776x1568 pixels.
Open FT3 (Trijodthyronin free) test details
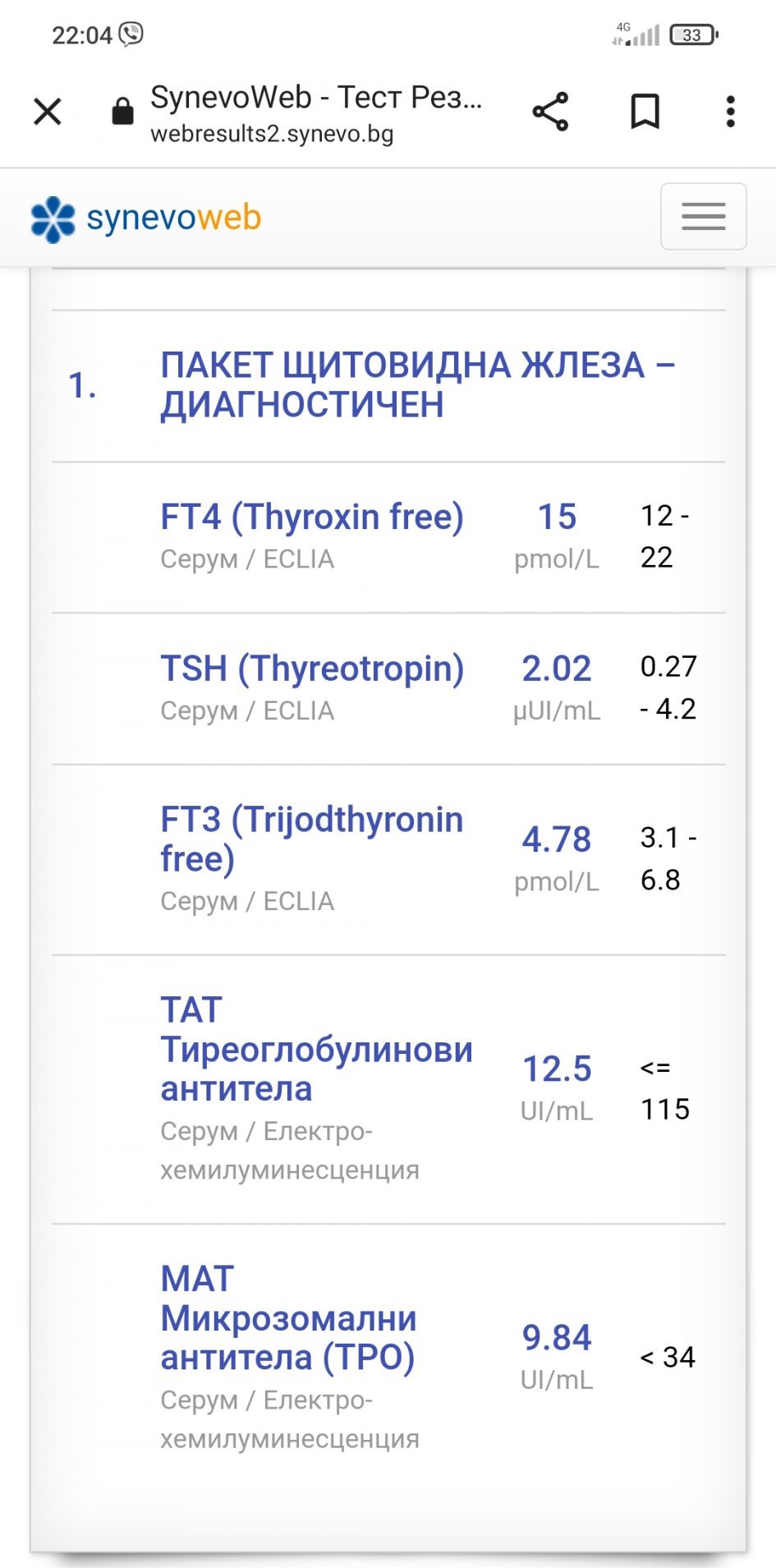point(312,839)
